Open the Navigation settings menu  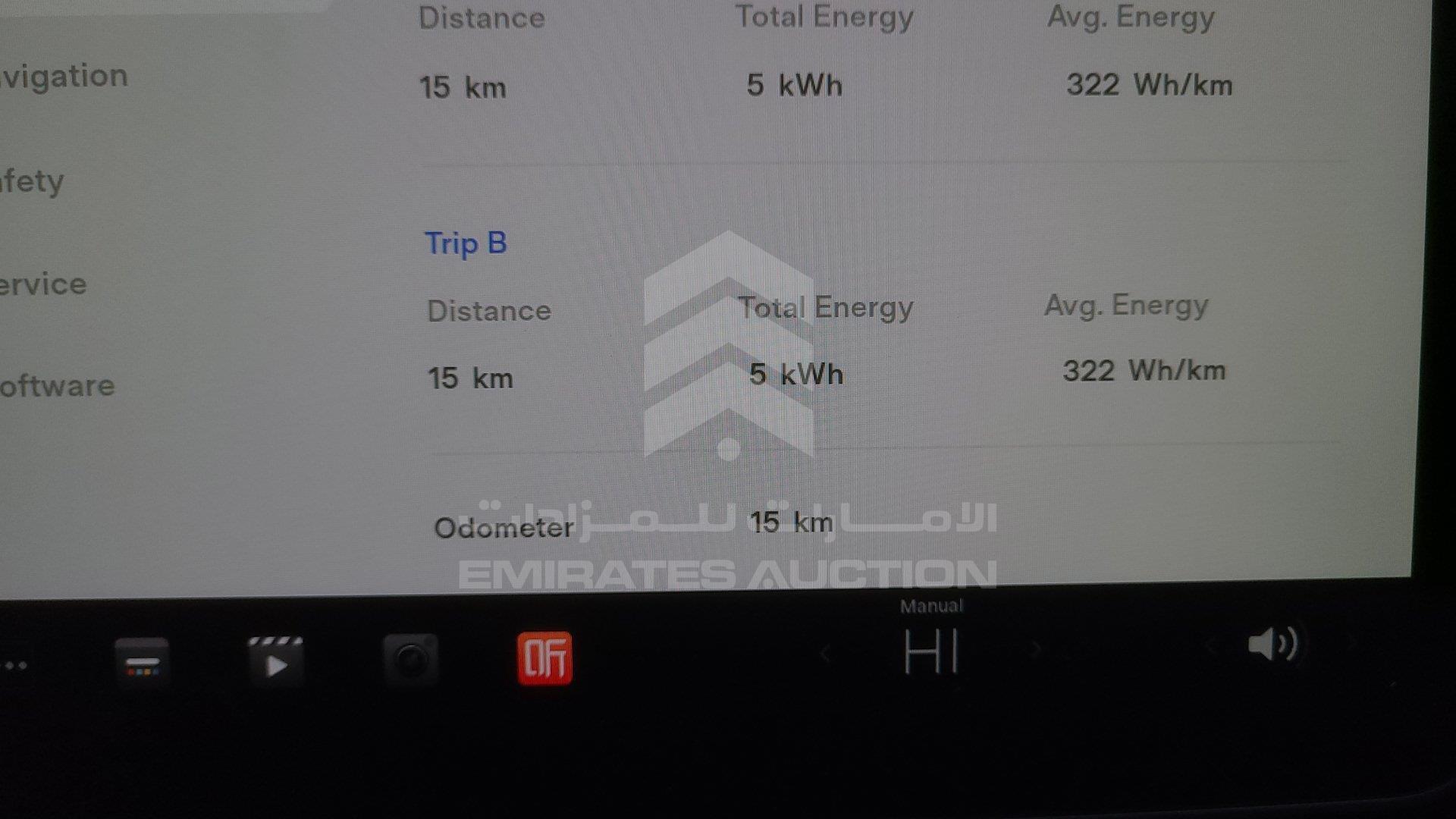[64, 77]
